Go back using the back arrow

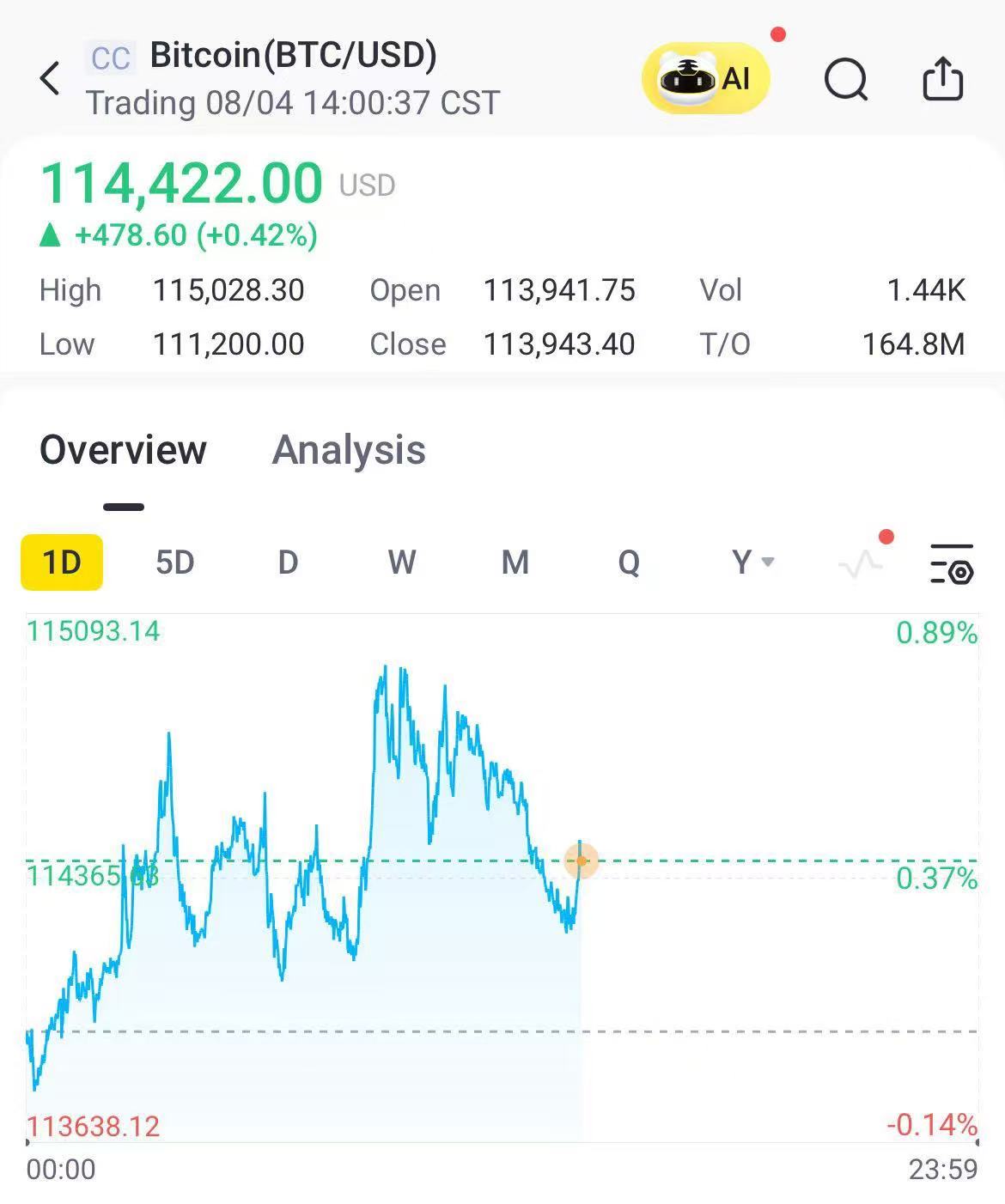click(x=50, y=79)
